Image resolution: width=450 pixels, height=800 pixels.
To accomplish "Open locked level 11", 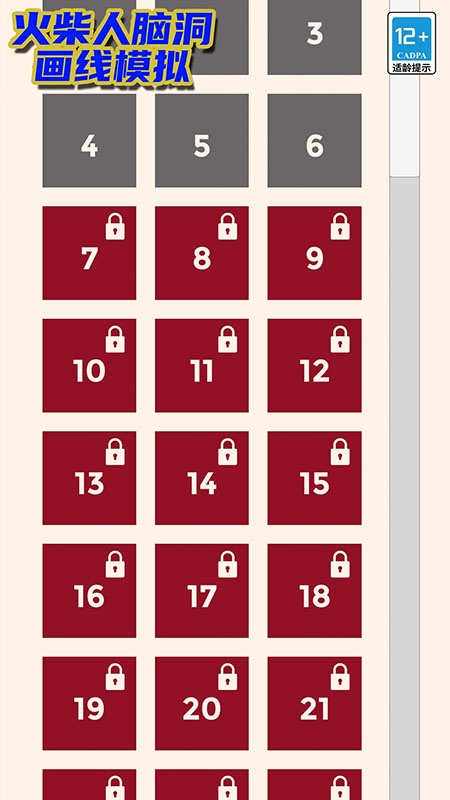I will click(202, 365).
